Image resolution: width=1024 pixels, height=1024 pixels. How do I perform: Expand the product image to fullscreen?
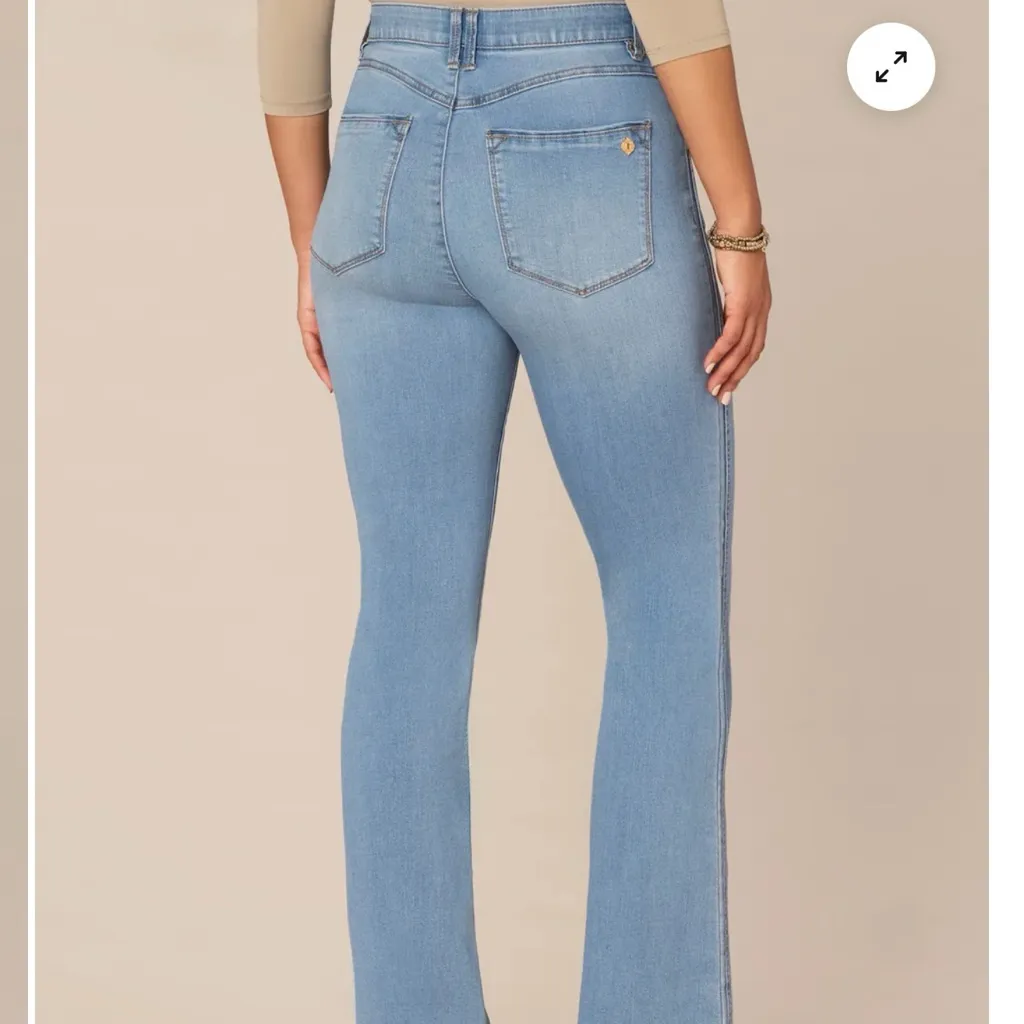pos(890,67)
